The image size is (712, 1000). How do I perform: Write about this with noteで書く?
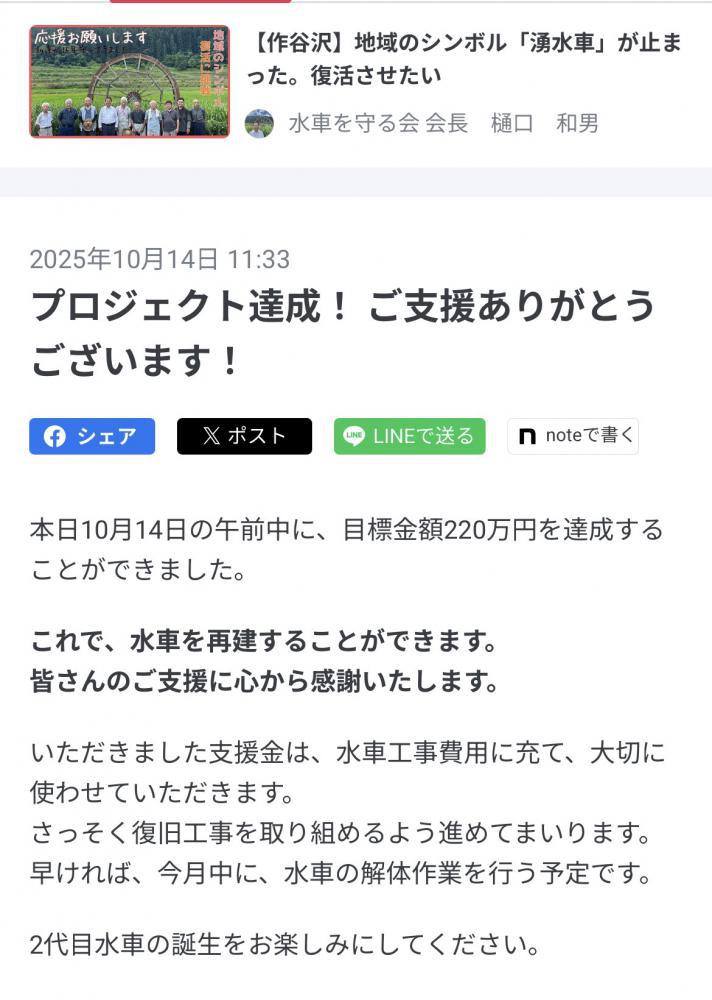point(573,436)
